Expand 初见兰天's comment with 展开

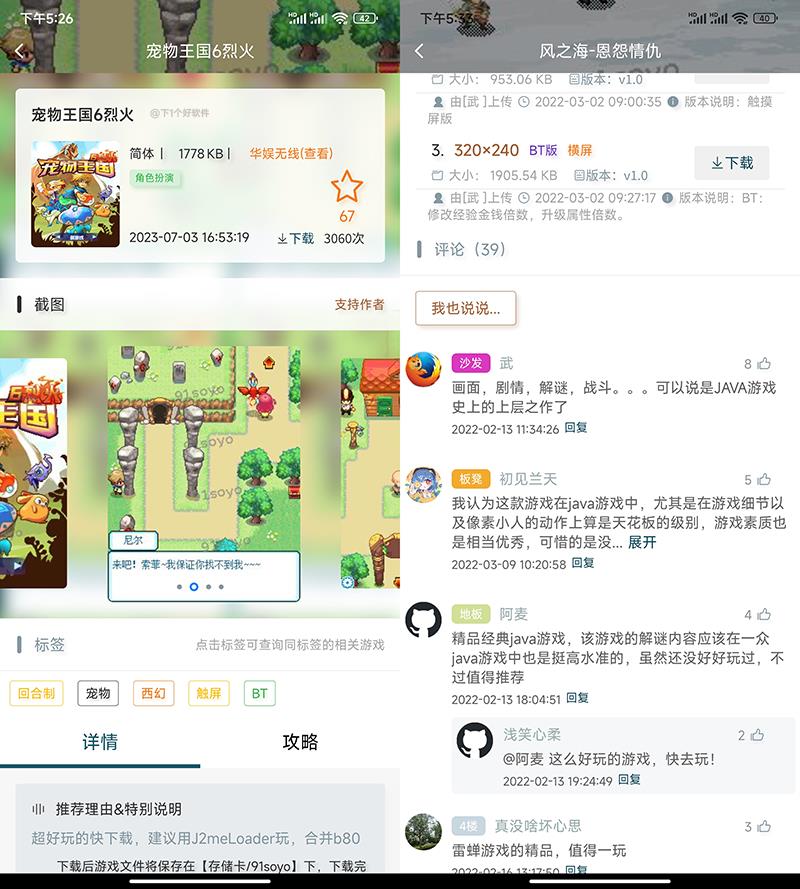pyautogui.click(x=642, y=542)
